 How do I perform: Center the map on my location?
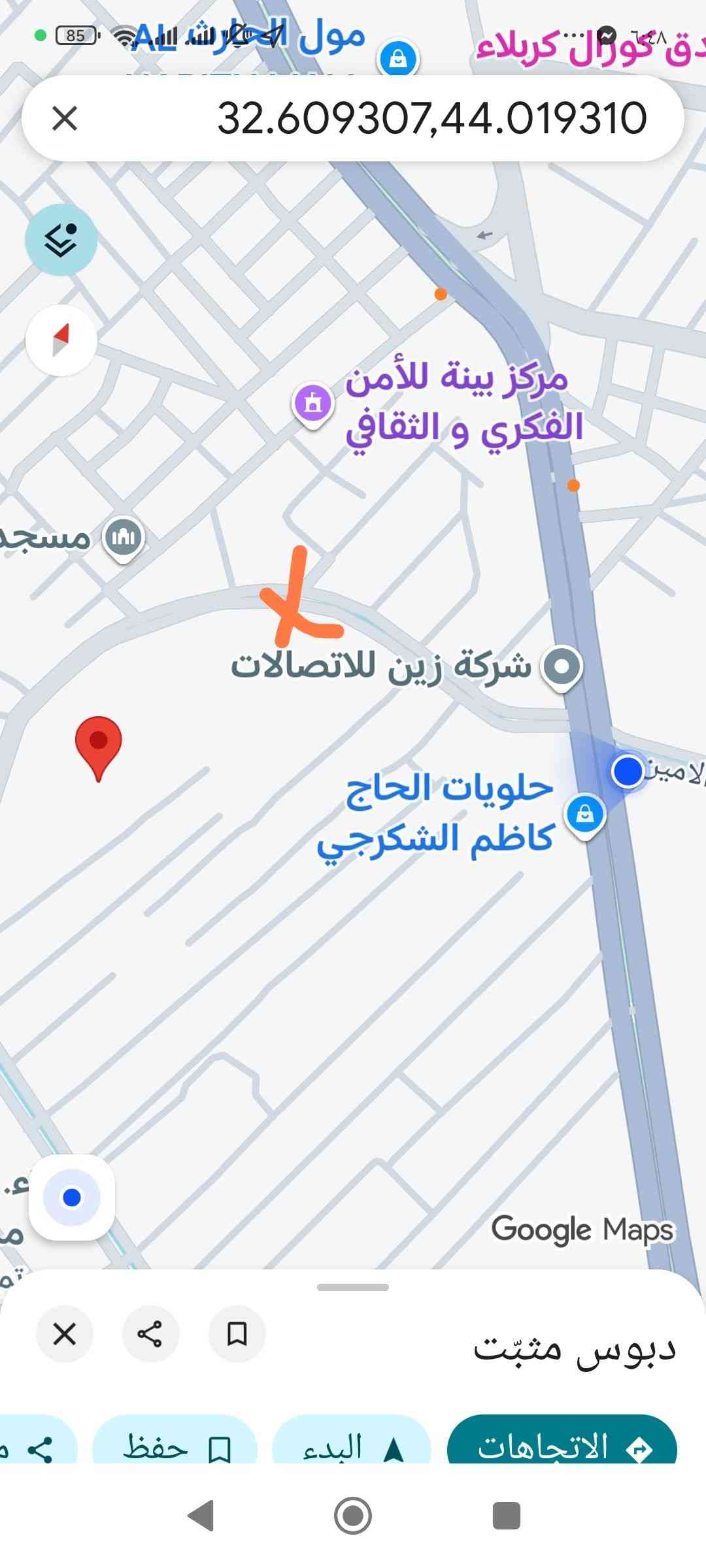pos(72,1198)
